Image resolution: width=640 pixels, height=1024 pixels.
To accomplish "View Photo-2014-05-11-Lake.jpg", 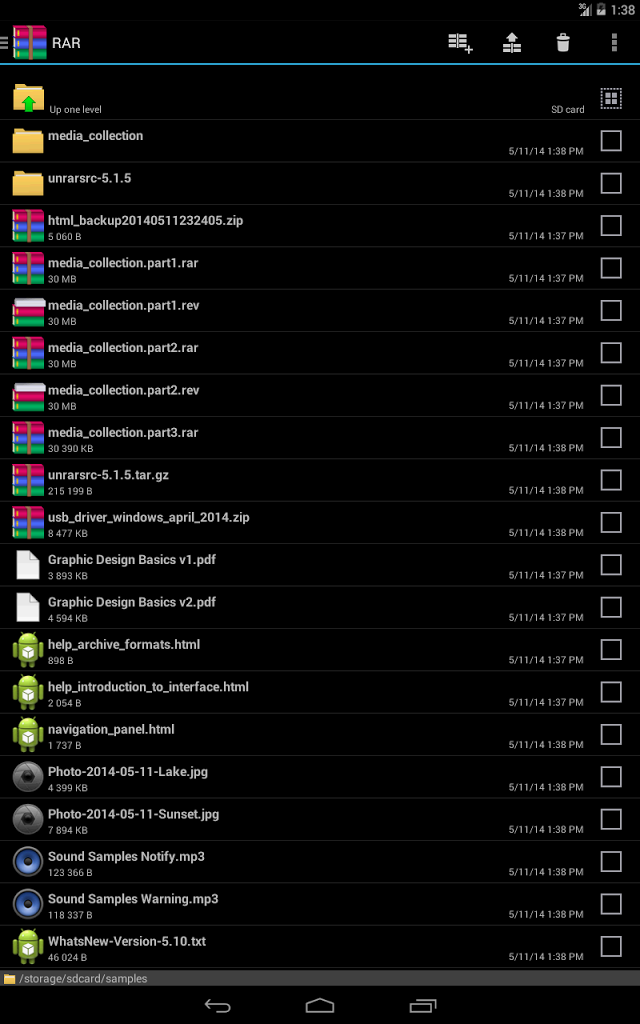I will tap(128, 772).
